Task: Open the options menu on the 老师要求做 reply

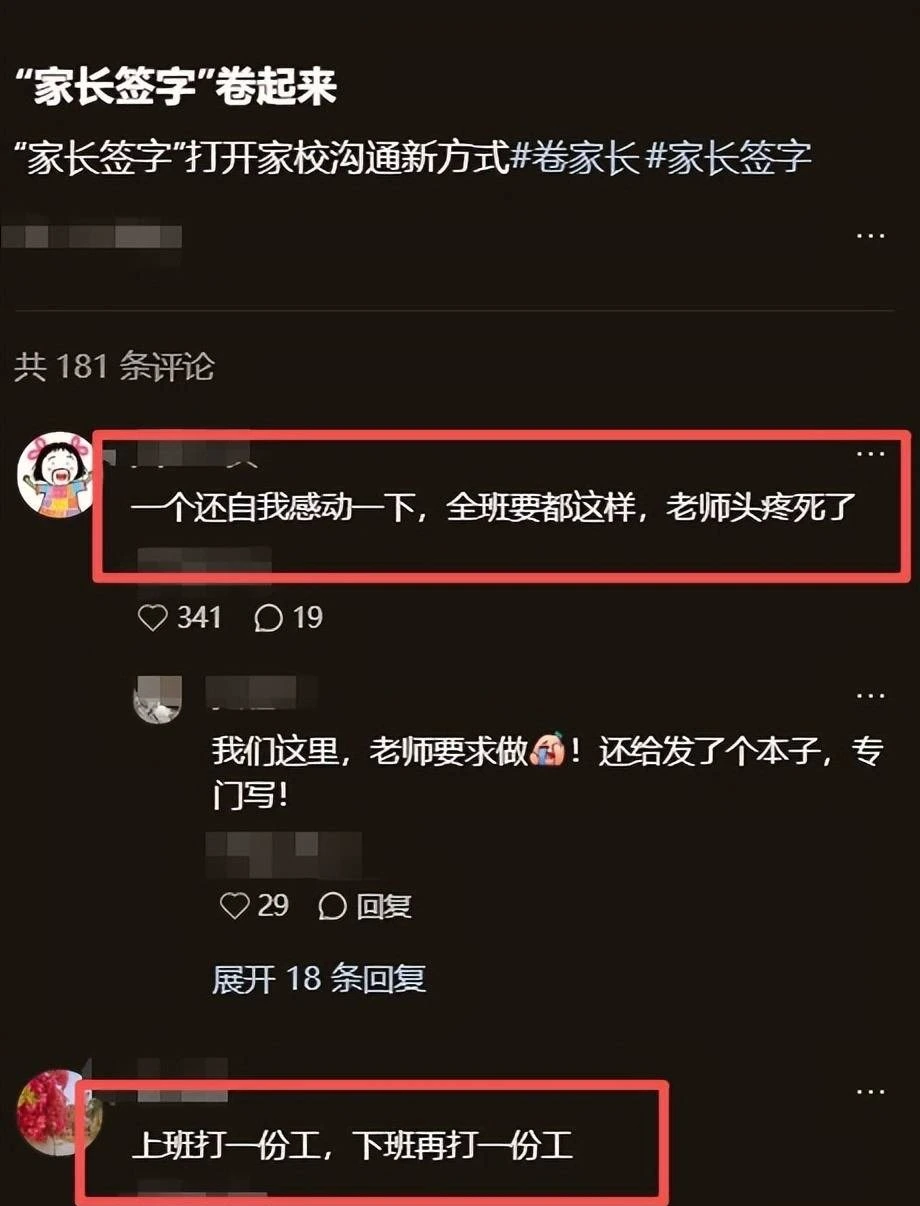Action: (870, 694)
